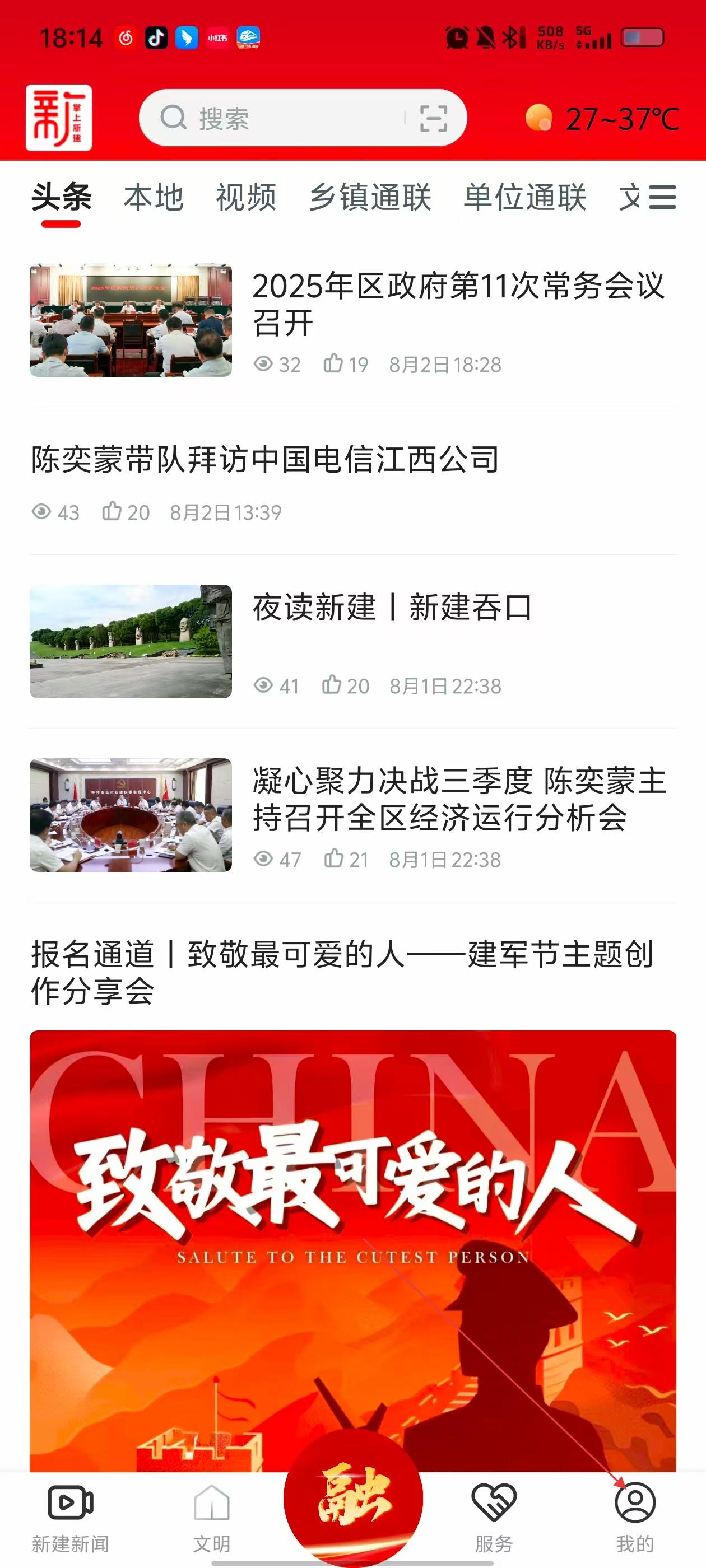Viewport: 706px width, 1568px height.
Task: Switch to the 视频 tab
Action: 246,198
